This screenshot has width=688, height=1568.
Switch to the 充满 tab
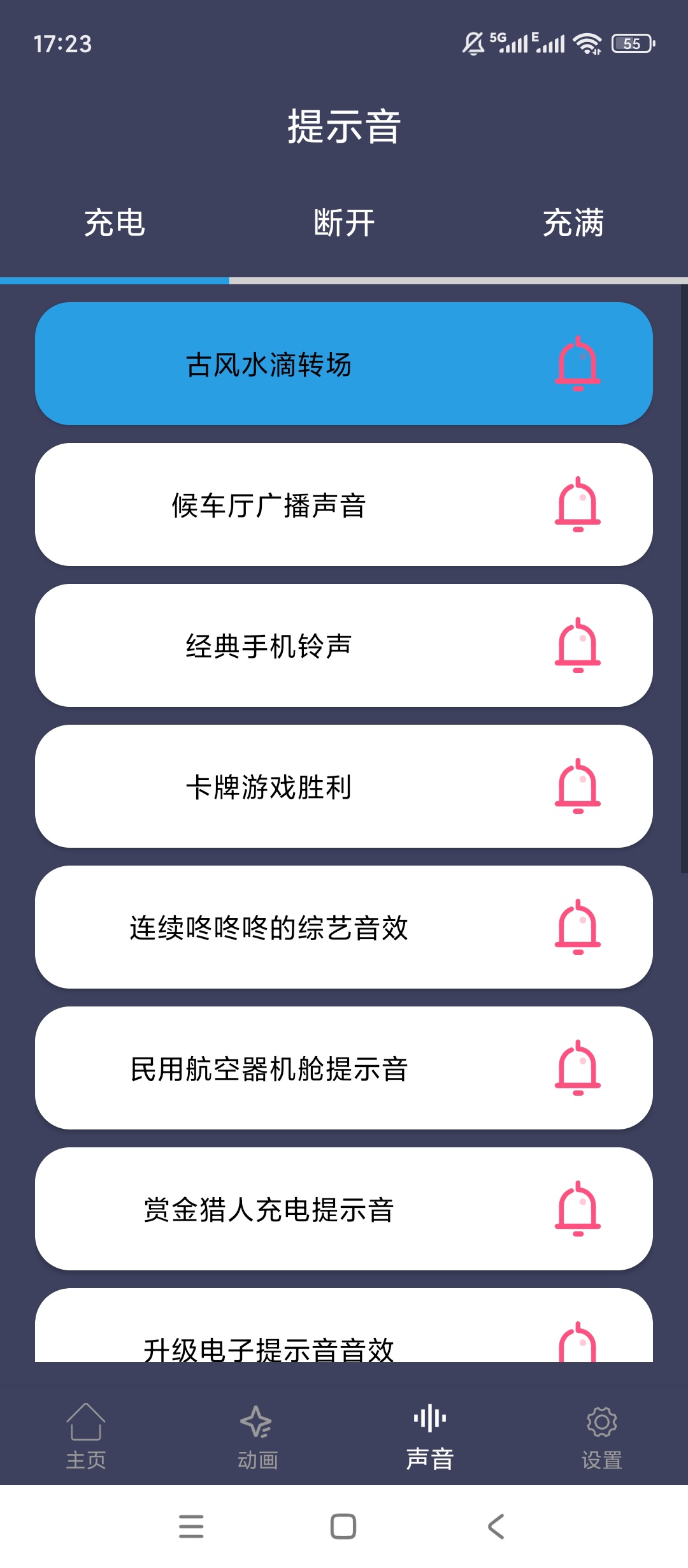(x=573, y=223)
